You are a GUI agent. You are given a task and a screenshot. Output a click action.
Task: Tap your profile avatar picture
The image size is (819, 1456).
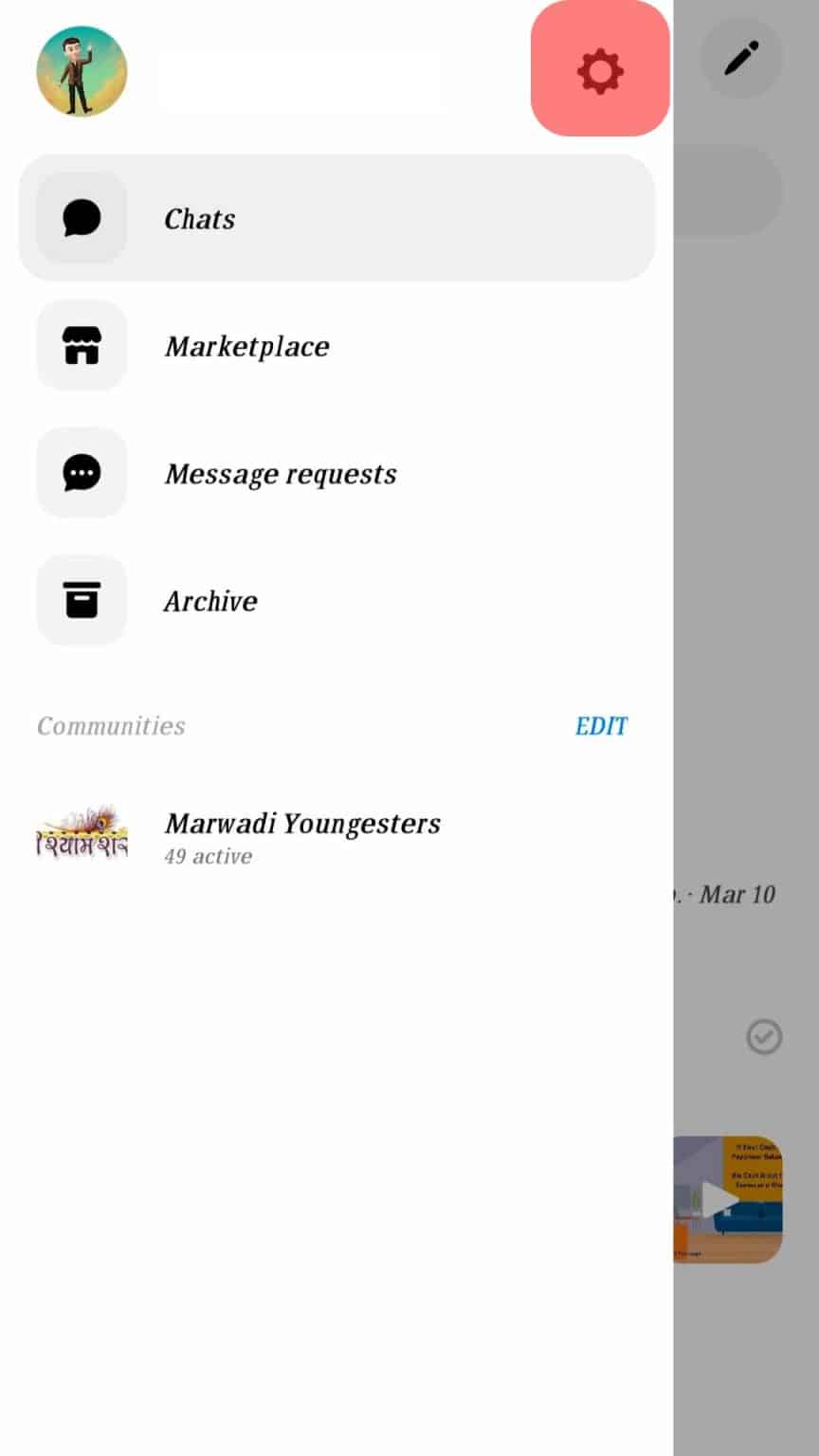coord(82,71)
